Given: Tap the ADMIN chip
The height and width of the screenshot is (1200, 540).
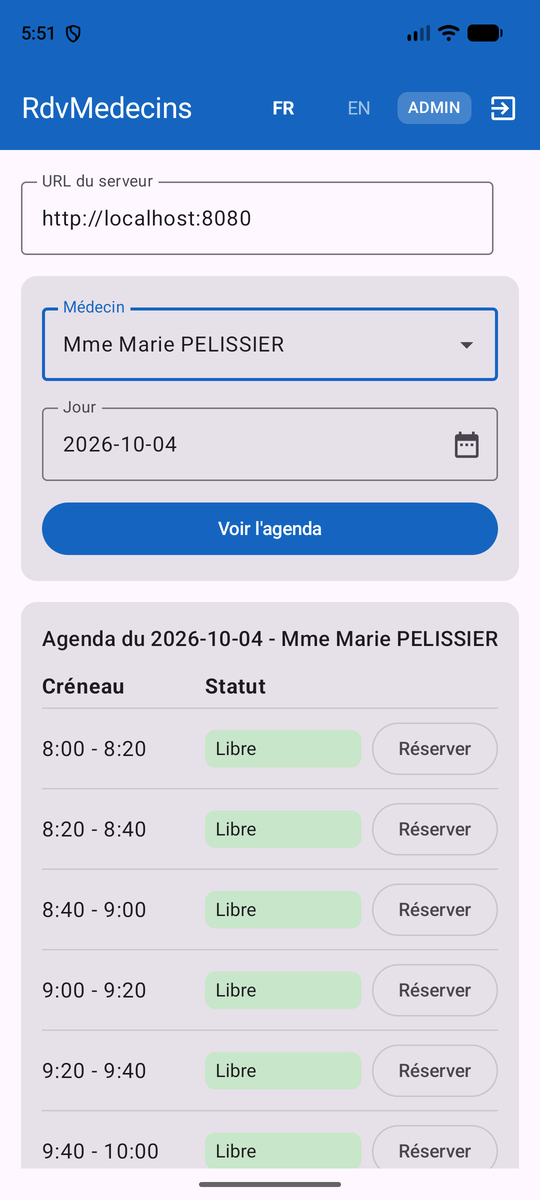Looking at the screenshot, I should point(434,108).
